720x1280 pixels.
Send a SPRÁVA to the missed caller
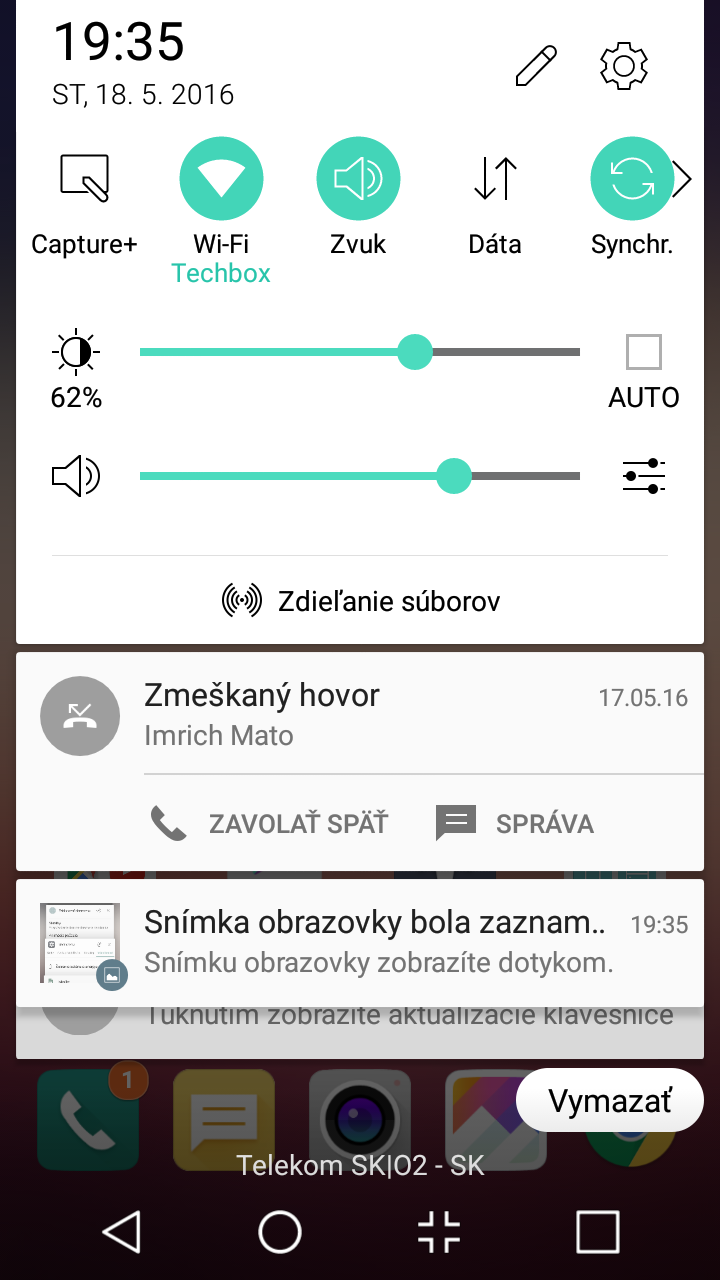tap(515, 824)
